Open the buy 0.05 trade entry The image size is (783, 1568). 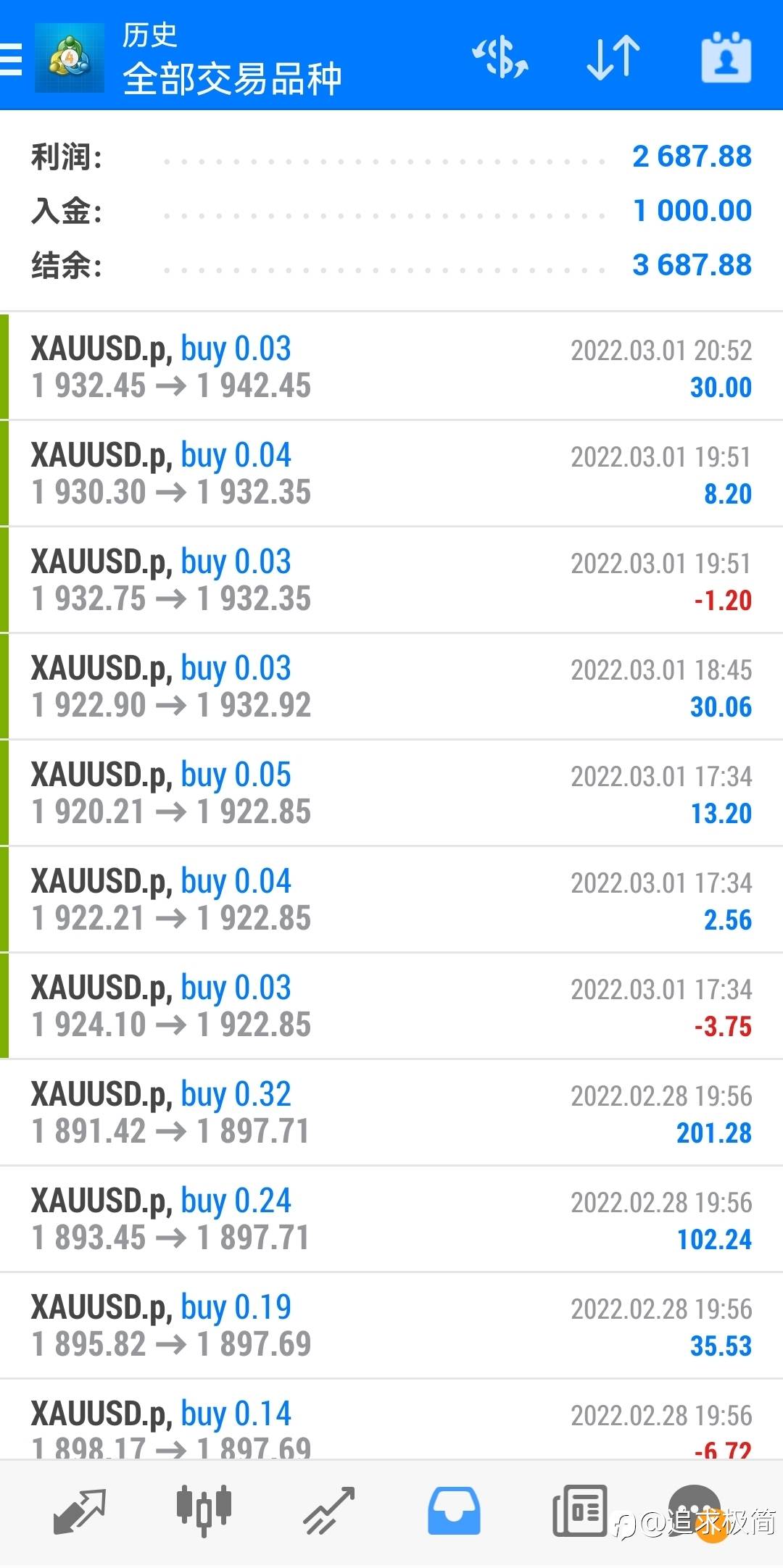391,793
